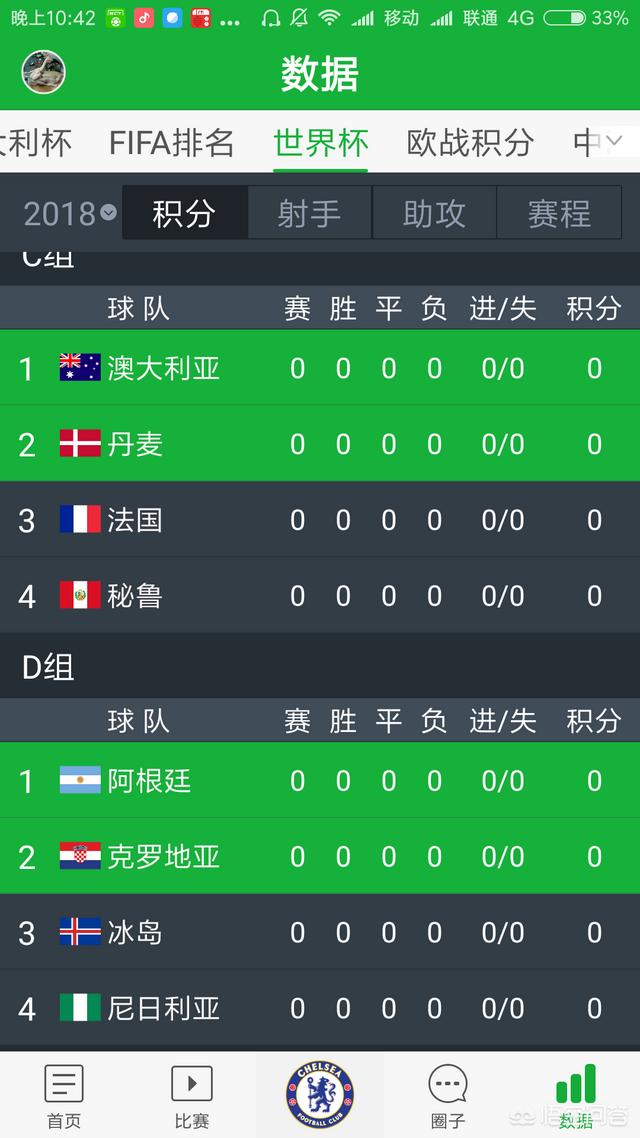Open the 2018 year dropdown
The image size is (640, 1138).
pos(70,213)
